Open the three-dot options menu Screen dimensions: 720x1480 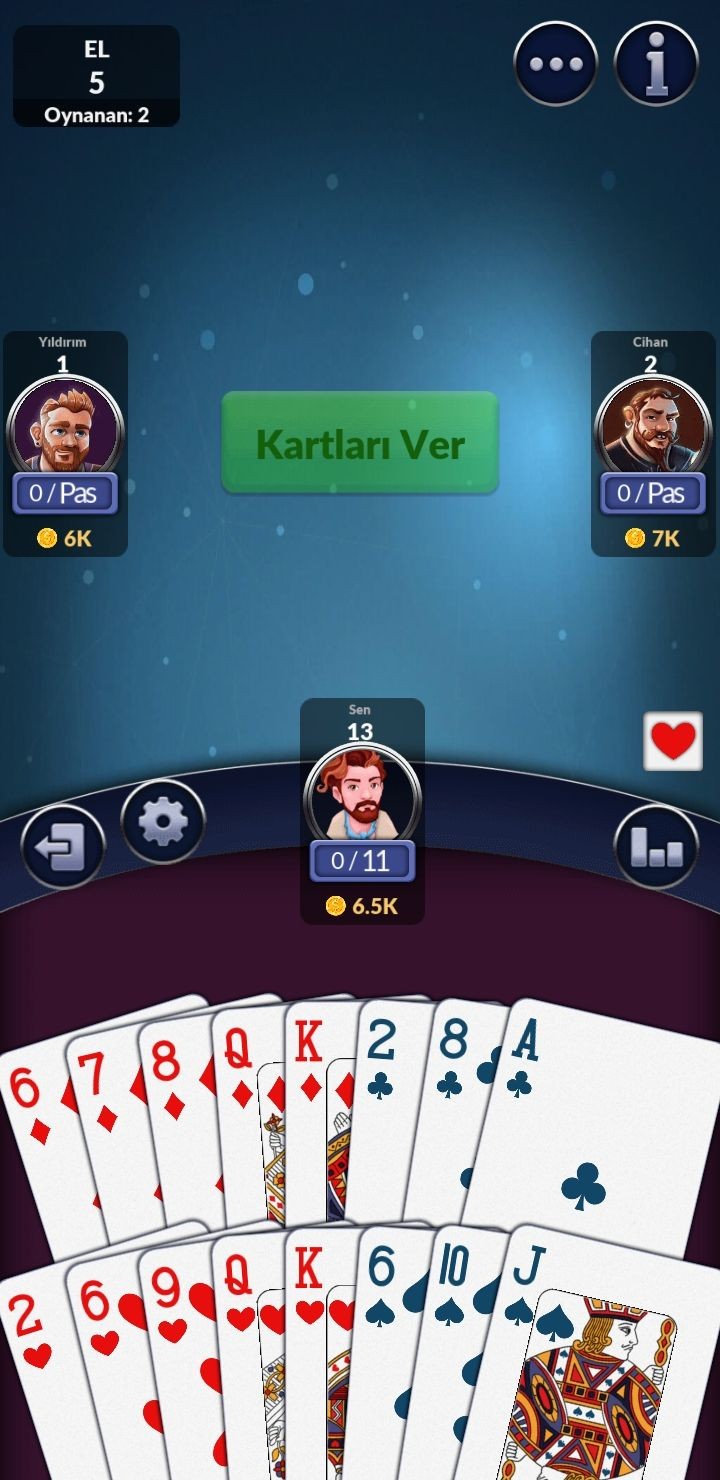point(556,64)
